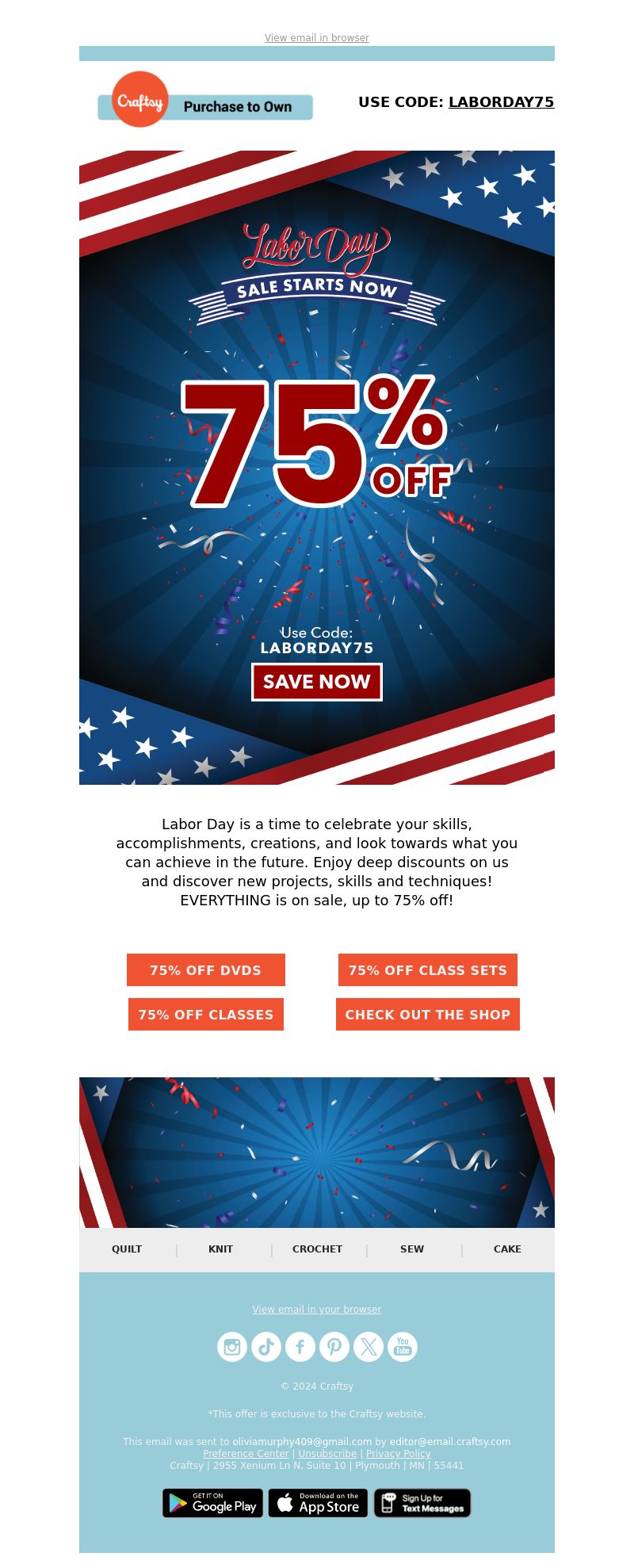The width and height of the screenshot is (634, 1568).
Task: Open the Cake category
Action: click(x=507, y=1249)
